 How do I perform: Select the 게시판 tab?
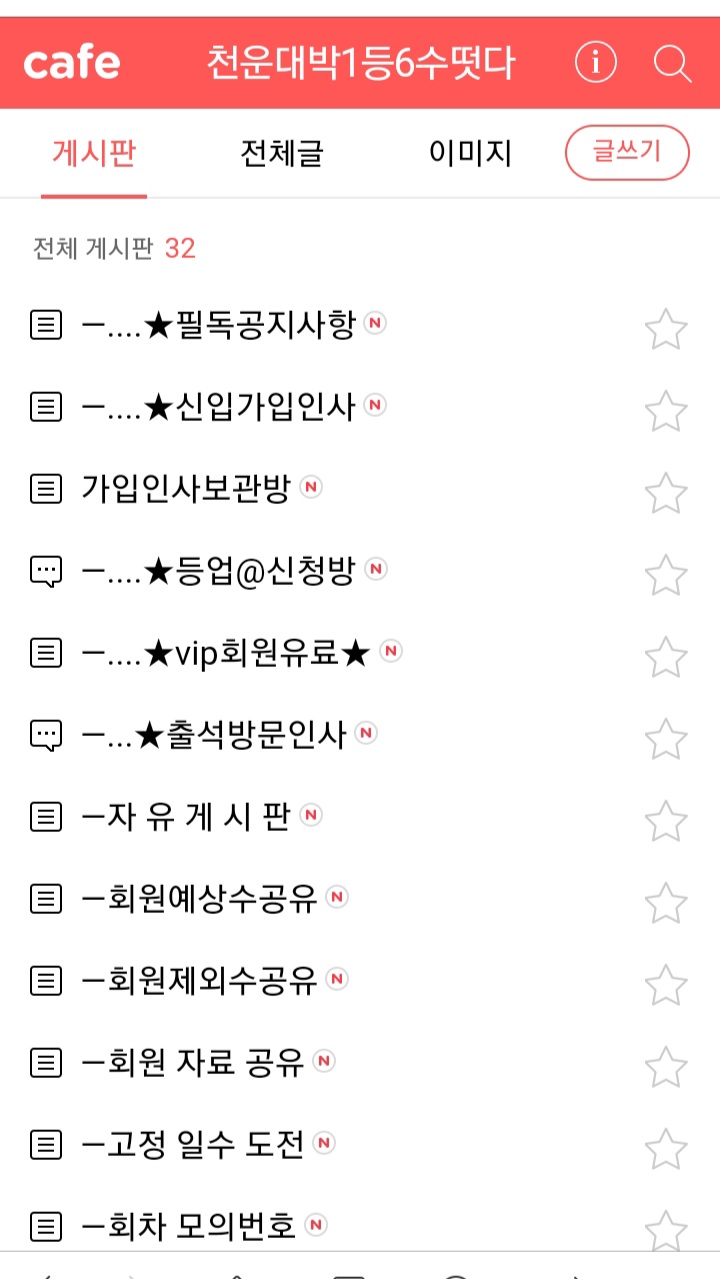coord(94,153)
